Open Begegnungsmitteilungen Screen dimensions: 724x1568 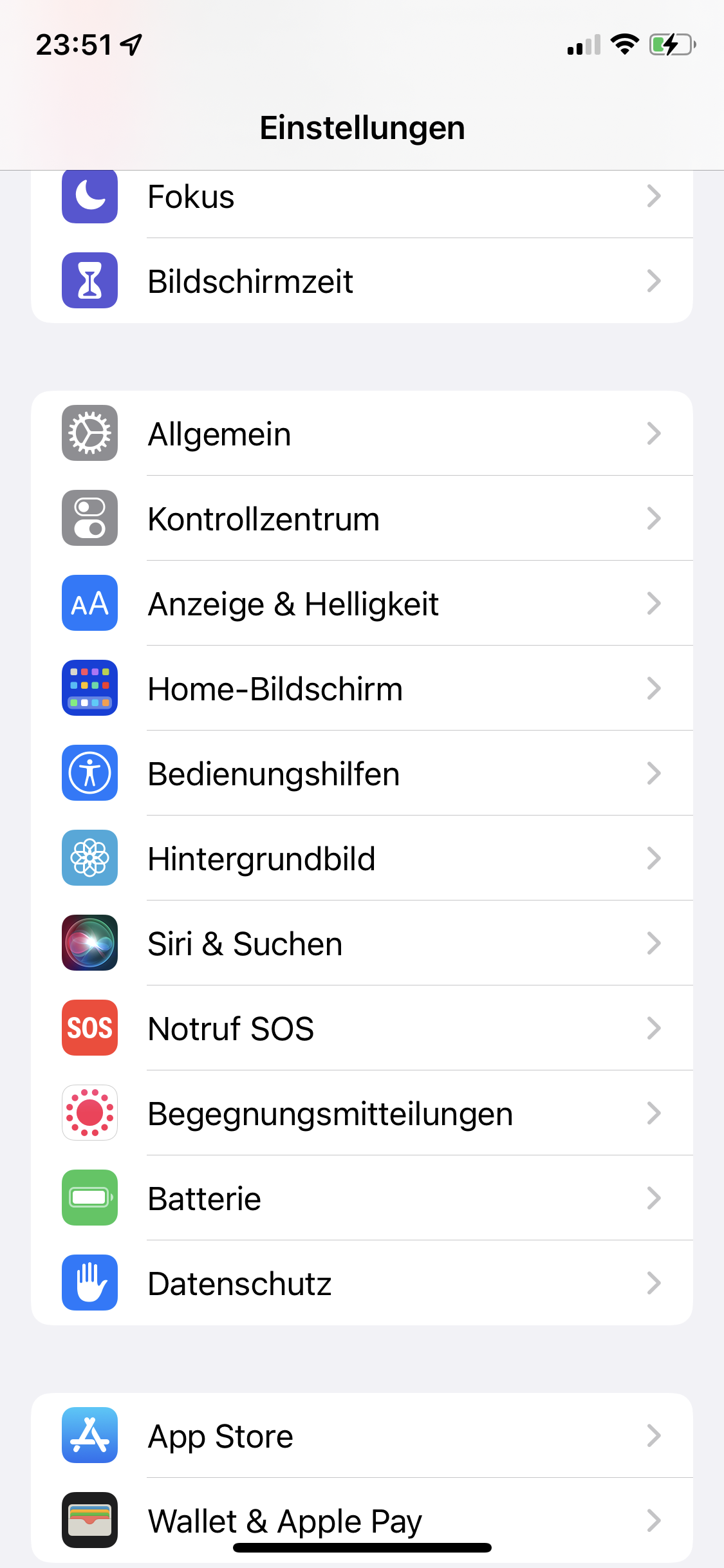pyautogui.click(x=360, y=1114)
